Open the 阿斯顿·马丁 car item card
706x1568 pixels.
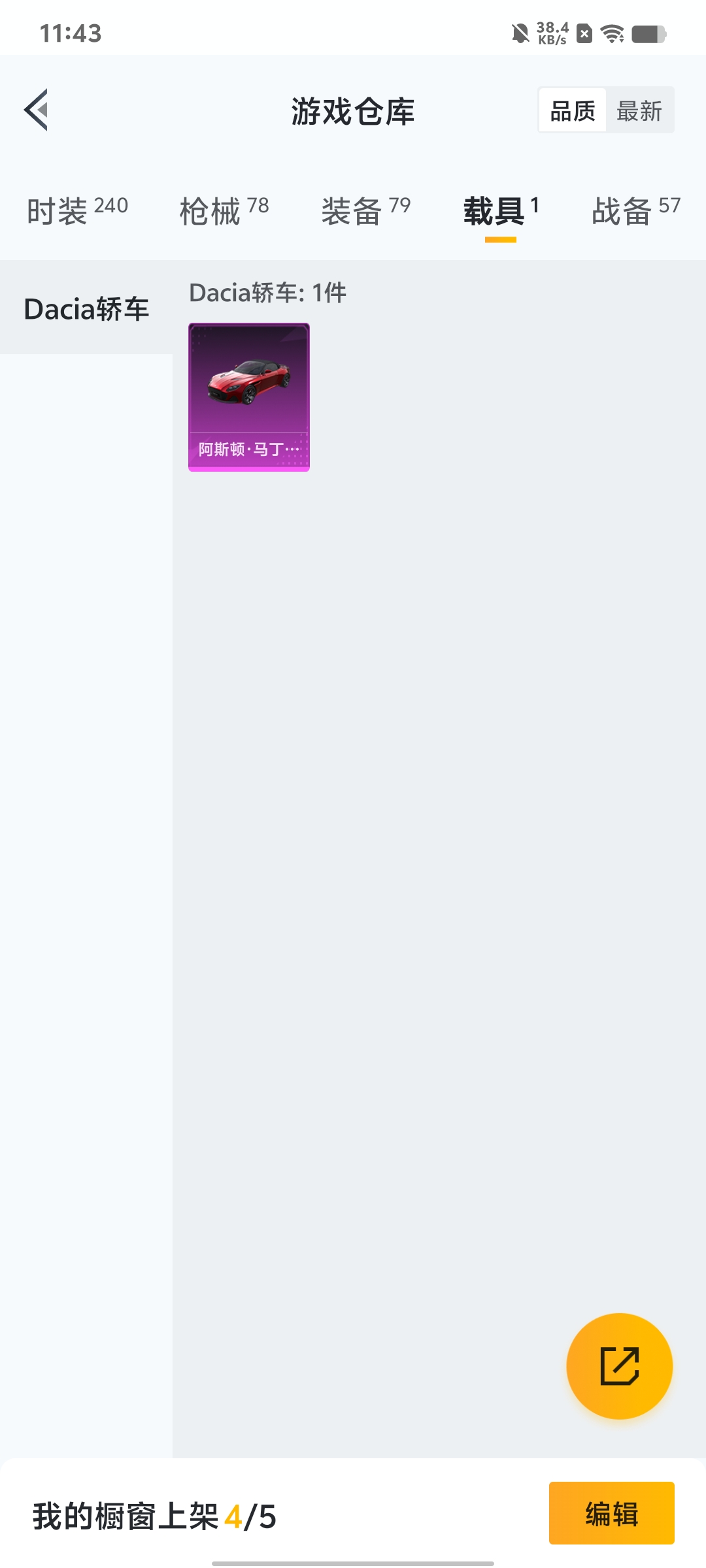[249, 397]
